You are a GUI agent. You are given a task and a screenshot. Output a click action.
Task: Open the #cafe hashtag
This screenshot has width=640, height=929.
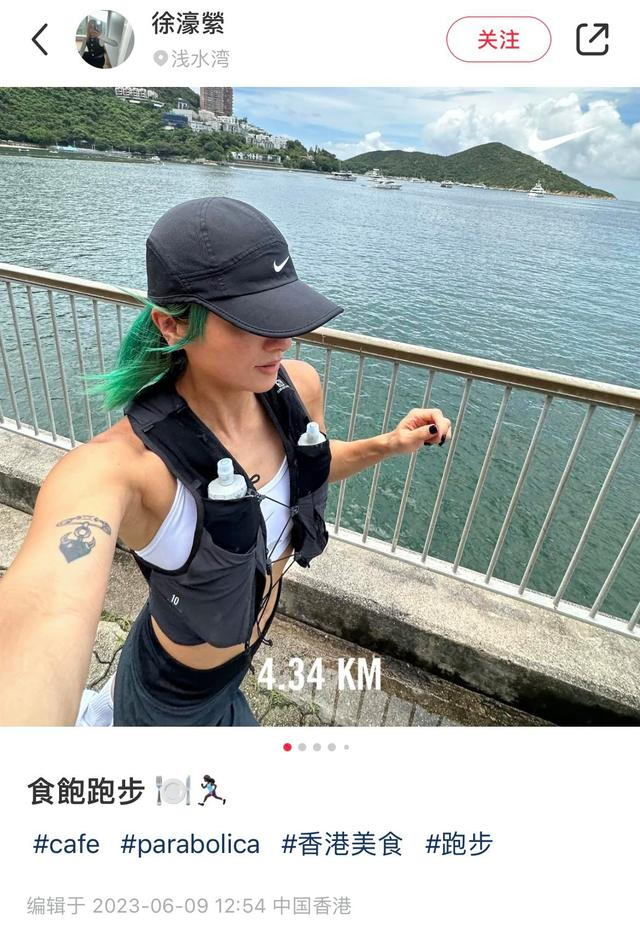(66, 844)
